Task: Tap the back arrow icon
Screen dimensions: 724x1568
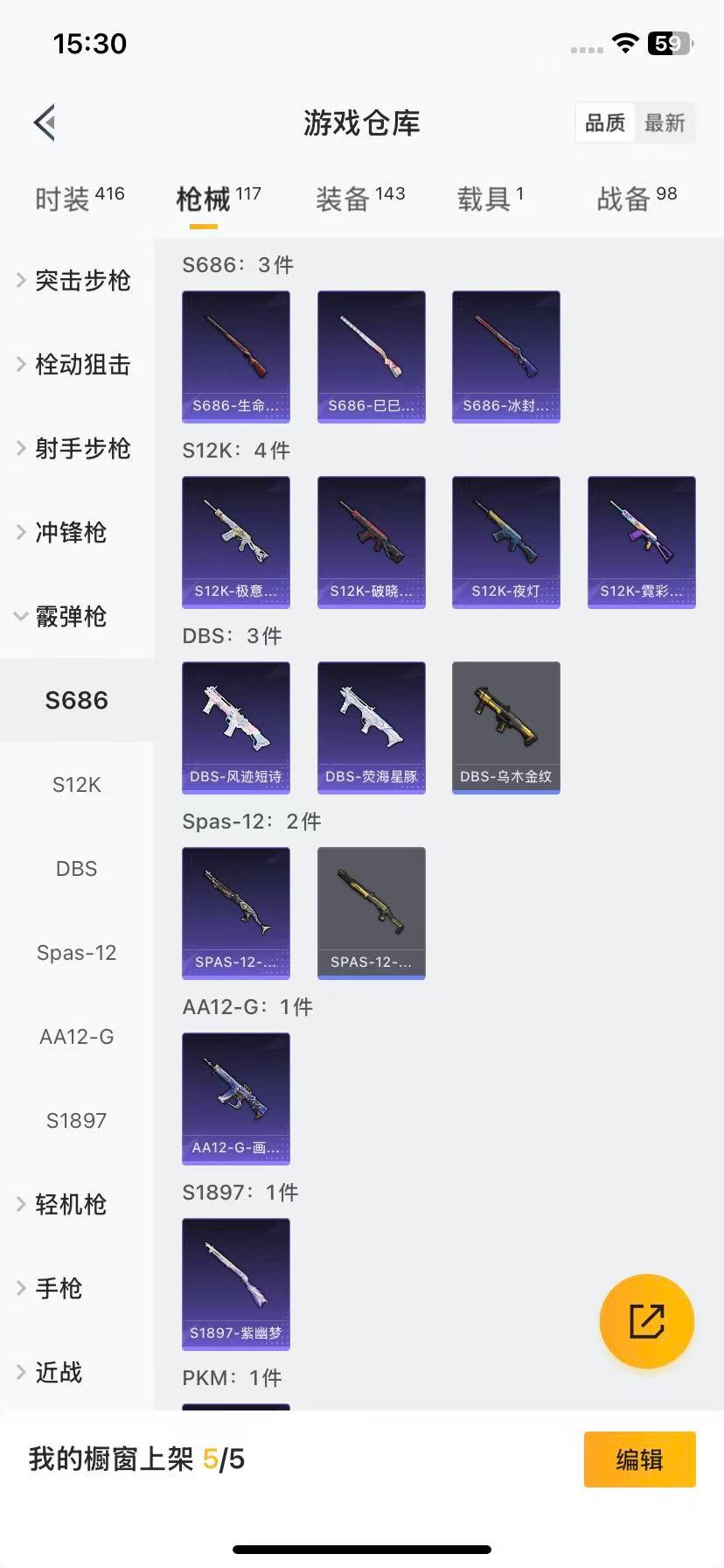Action: [x=44, y=122]
